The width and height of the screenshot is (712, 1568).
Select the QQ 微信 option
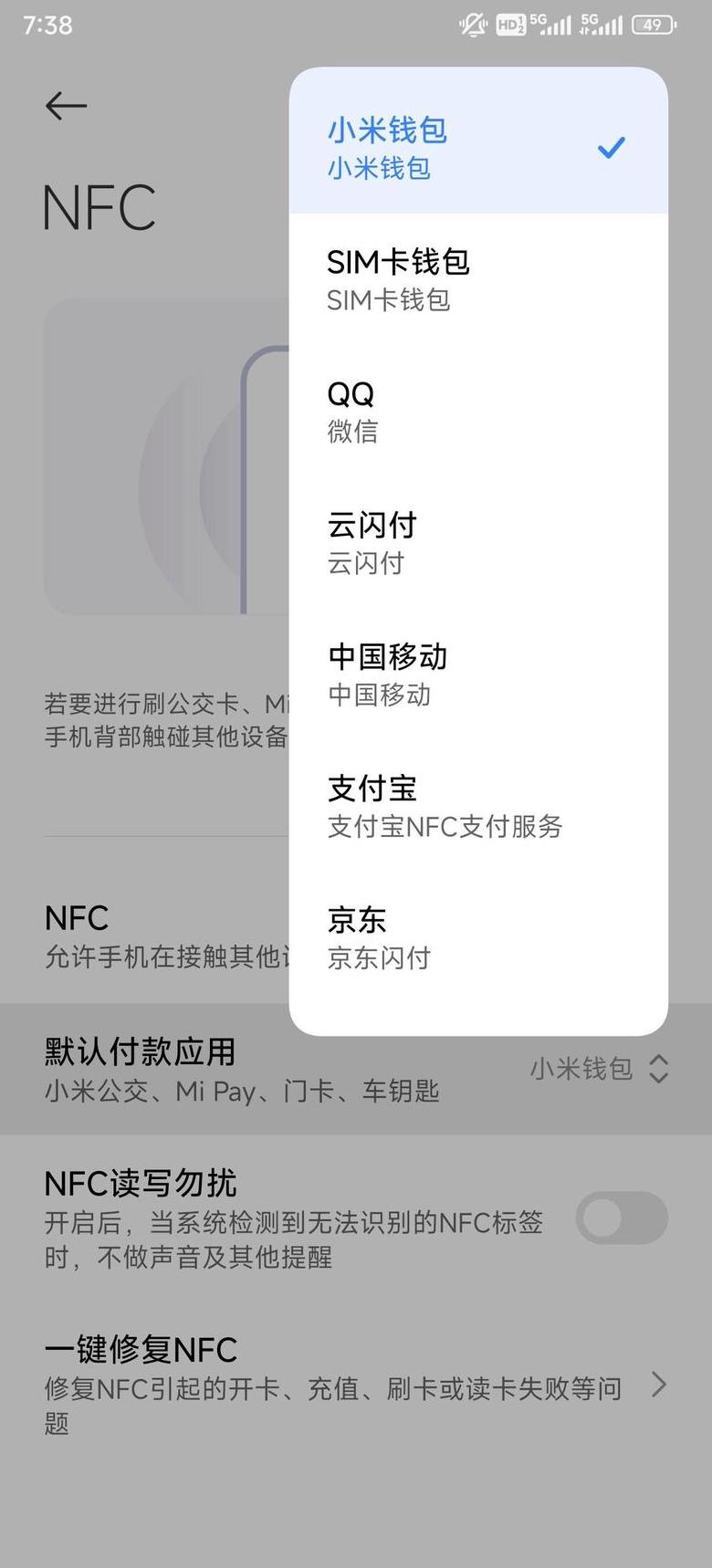[477, 411]
